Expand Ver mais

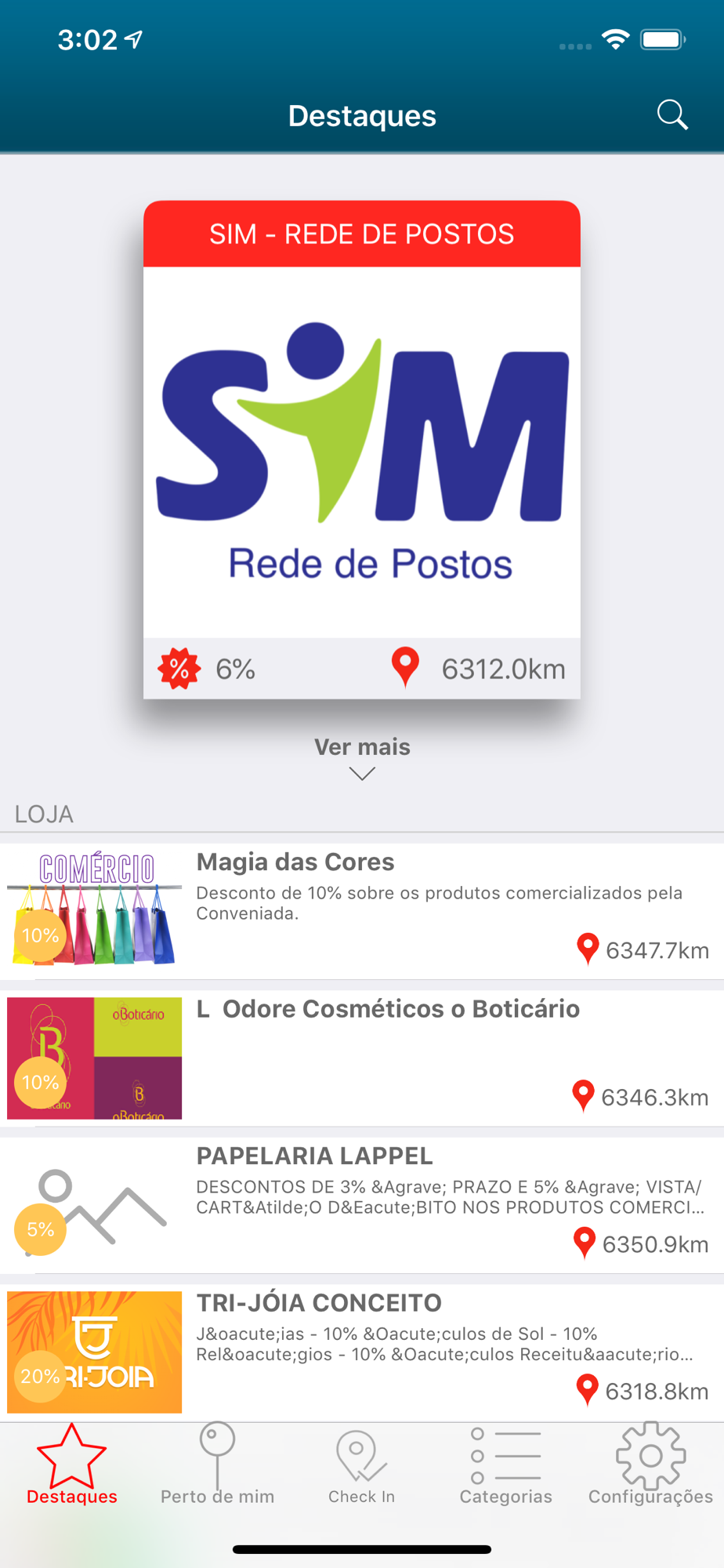coord(362,757)
